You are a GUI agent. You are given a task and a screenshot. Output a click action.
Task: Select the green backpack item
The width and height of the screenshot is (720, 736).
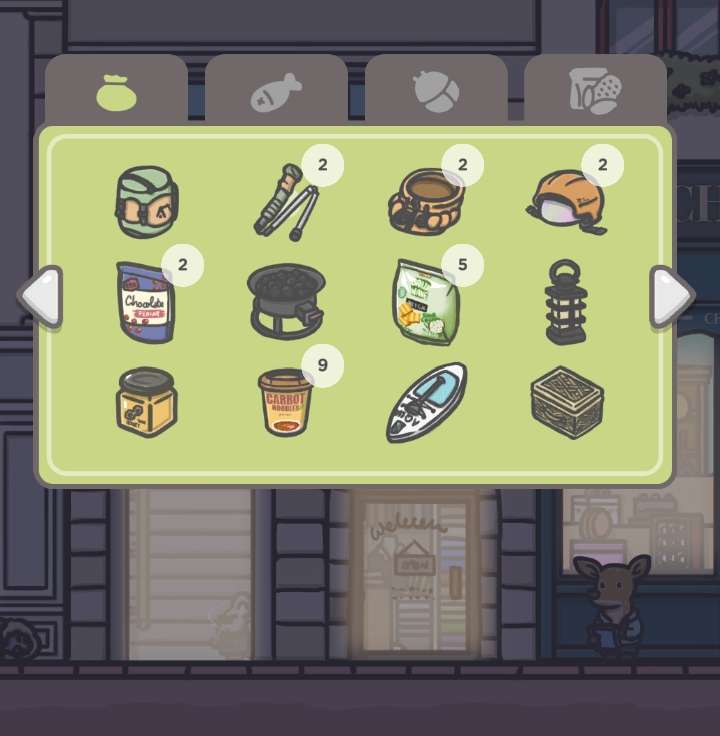147,202
